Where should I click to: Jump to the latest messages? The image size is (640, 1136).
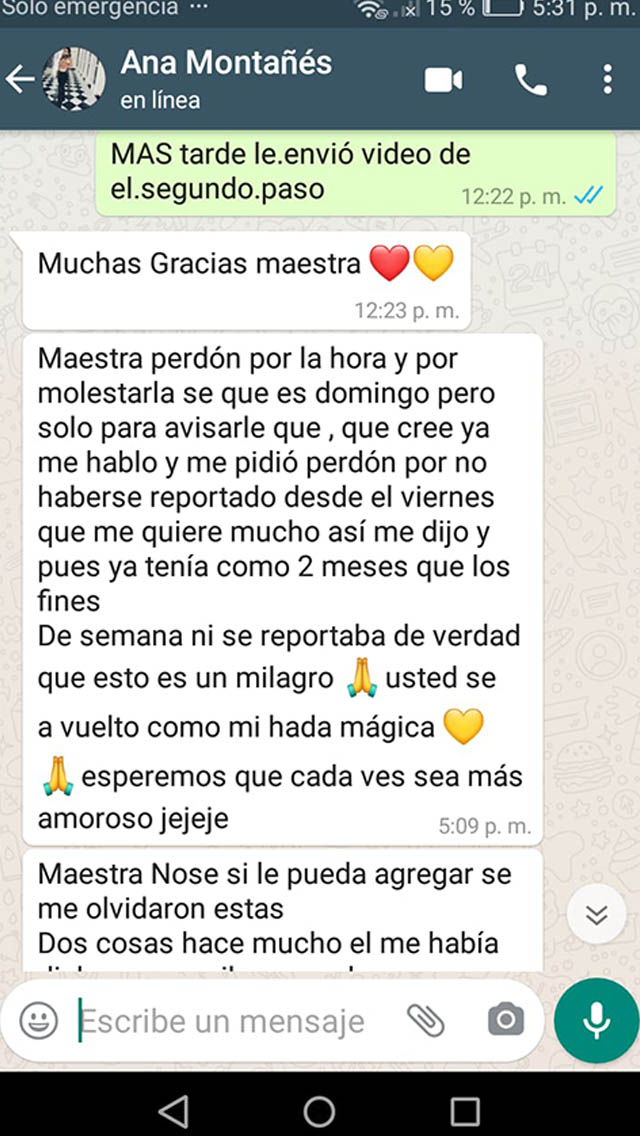597,915
